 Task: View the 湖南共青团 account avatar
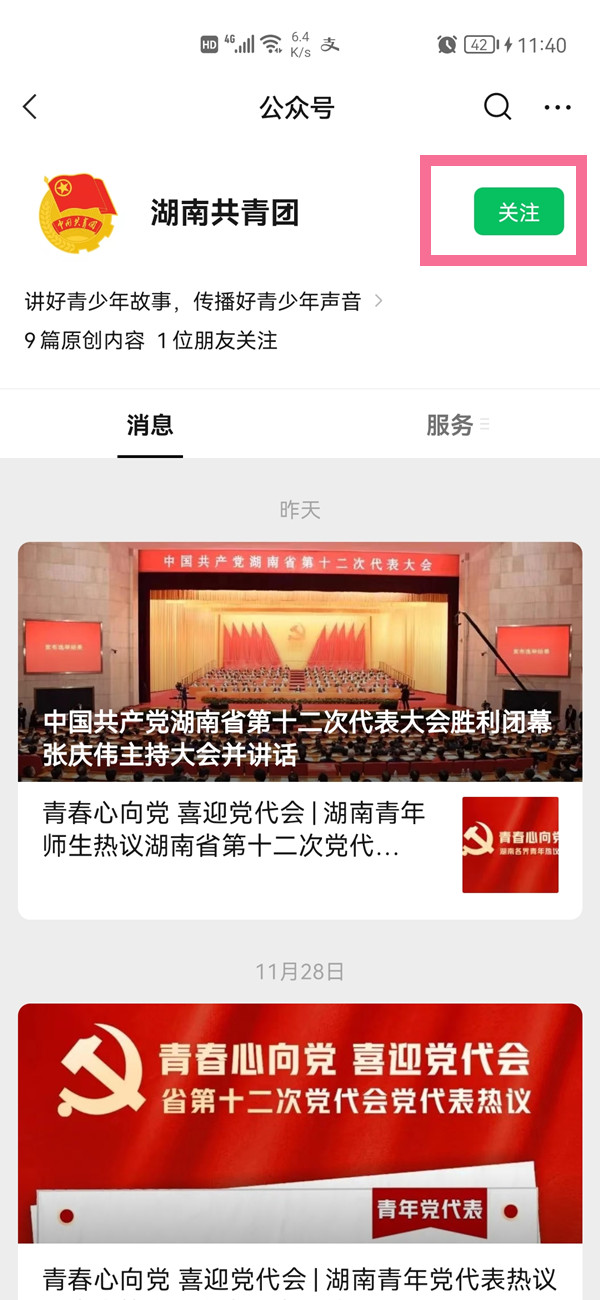click(78, 213)
